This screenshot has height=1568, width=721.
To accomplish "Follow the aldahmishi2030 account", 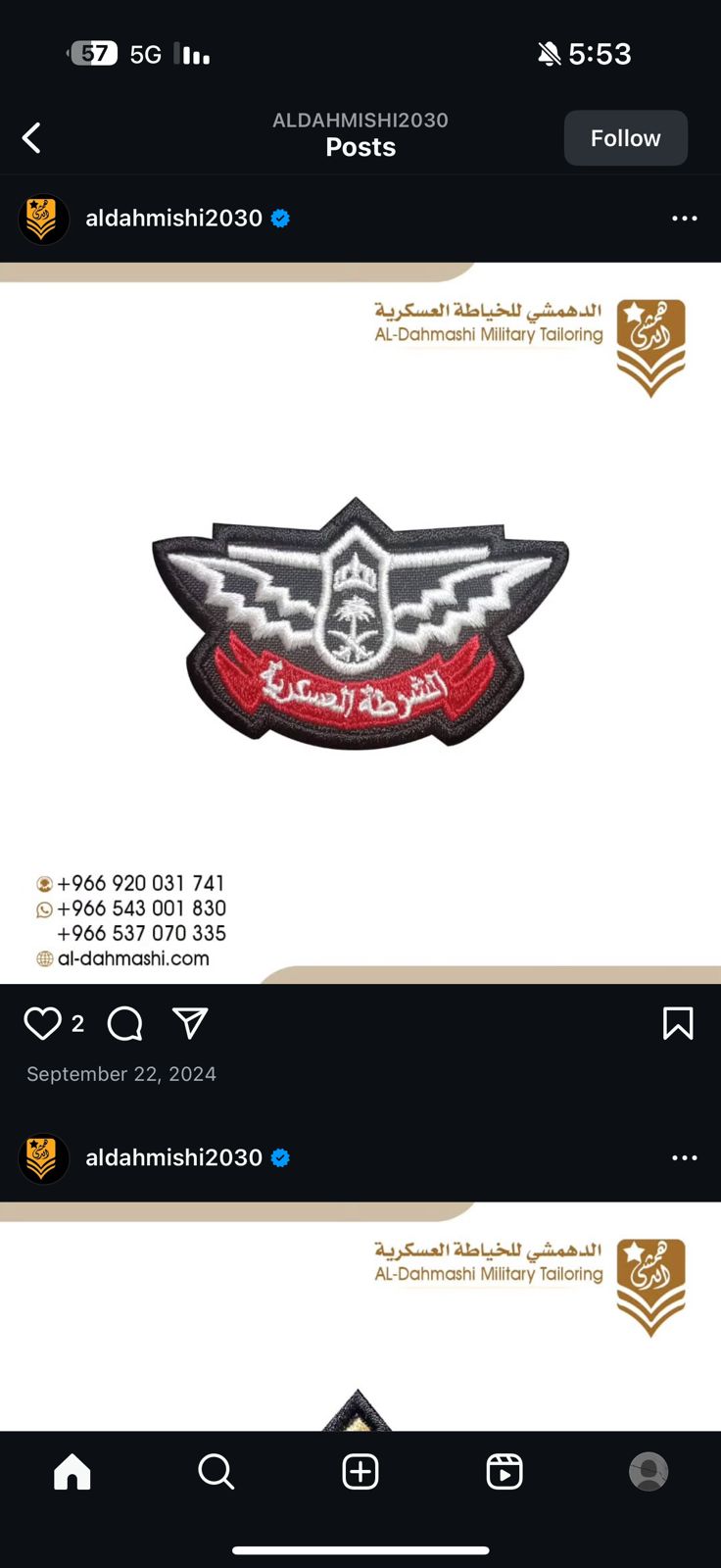I will pos(625,138).
